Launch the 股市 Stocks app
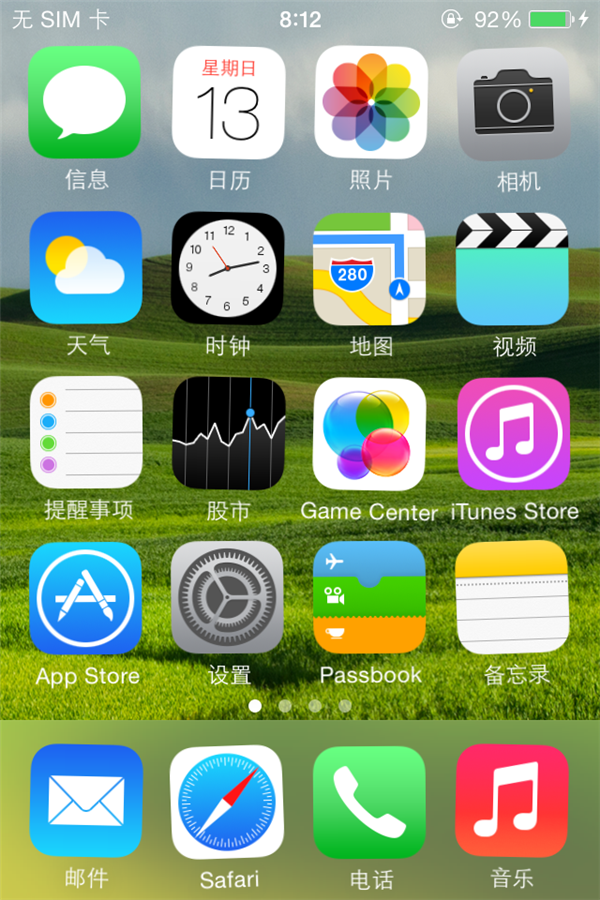Viewport: 600px width, 900px height. pos(228,433)
